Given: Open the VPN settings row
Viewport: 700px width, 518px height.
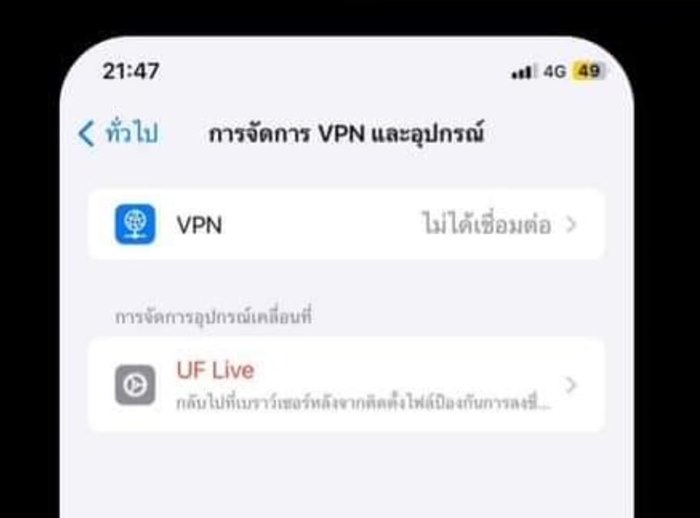Looking at the screenshot, I should point(346,225).
